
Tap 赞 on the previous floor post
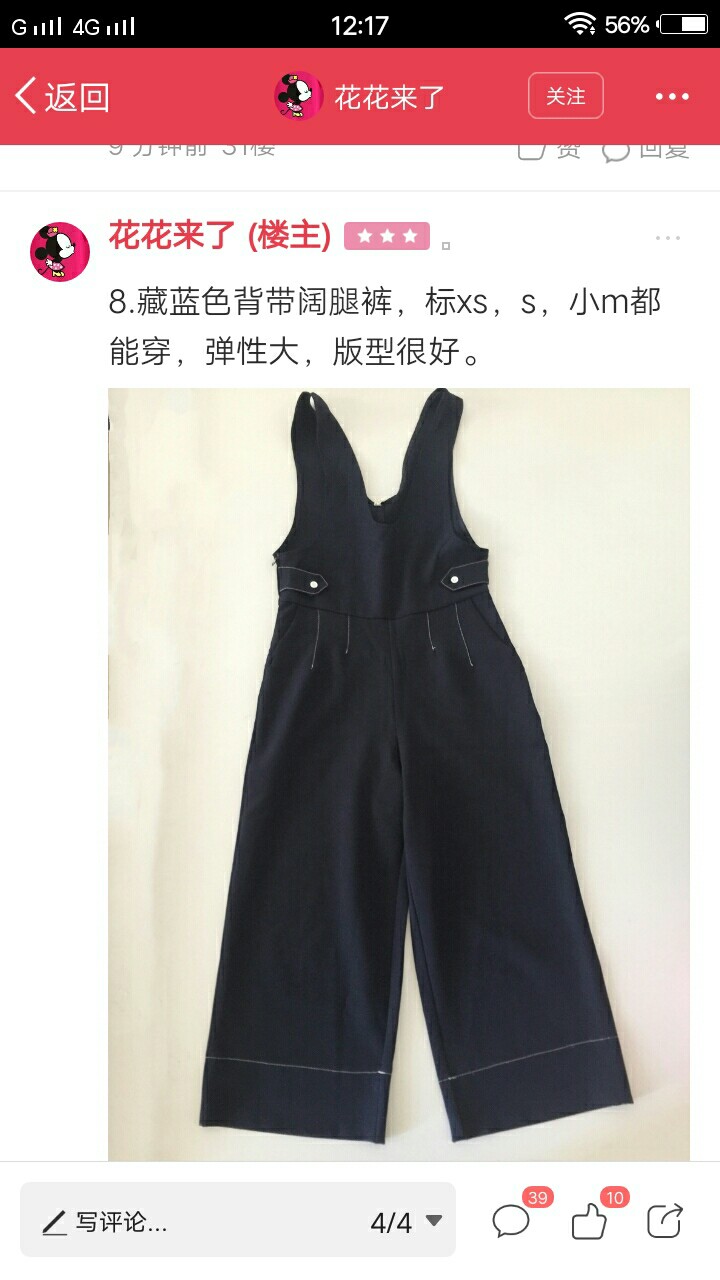coord(550,150)
